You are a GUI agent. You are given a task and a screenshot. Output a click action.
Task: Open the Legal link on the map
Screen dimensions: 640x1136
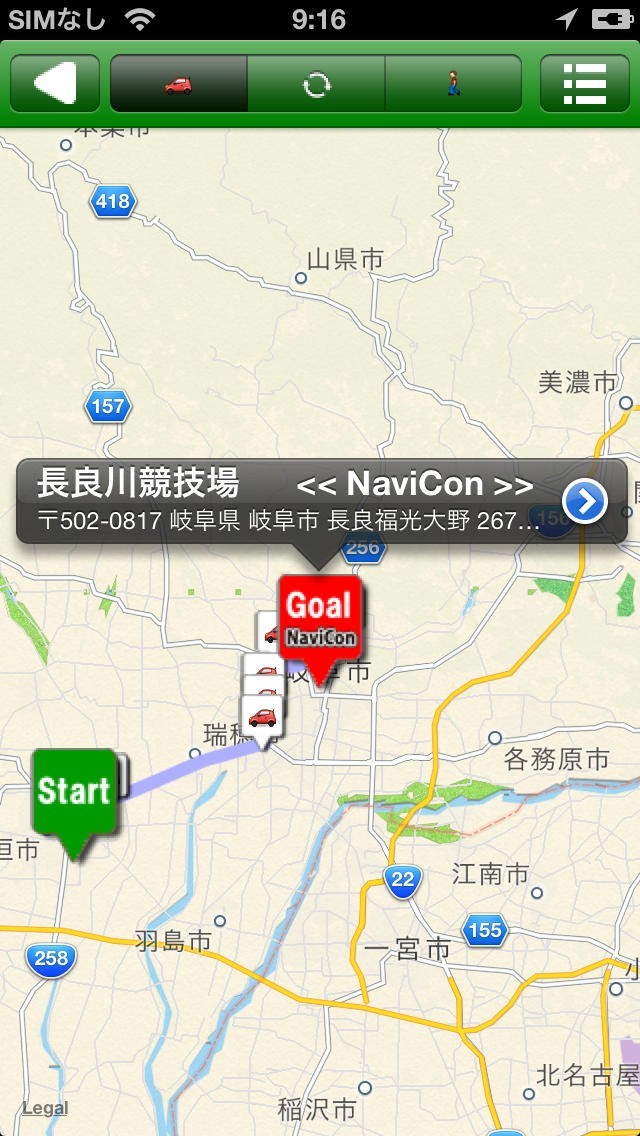(x=44, y=1108)
